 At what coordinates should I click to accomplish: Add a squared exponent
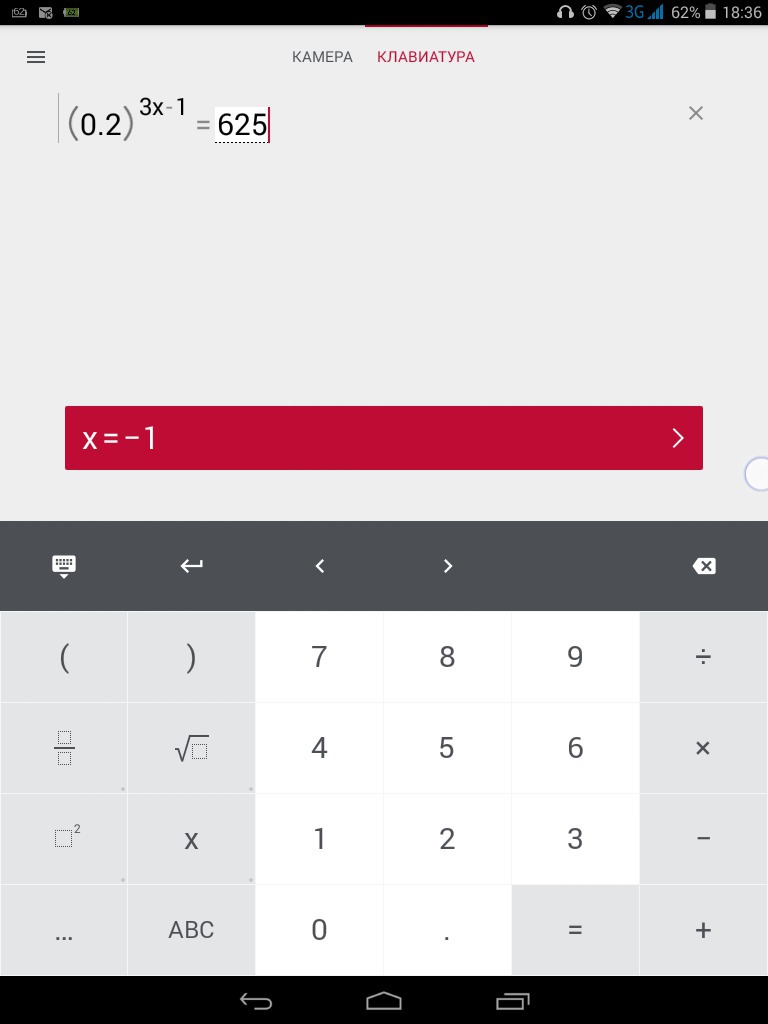64,839
